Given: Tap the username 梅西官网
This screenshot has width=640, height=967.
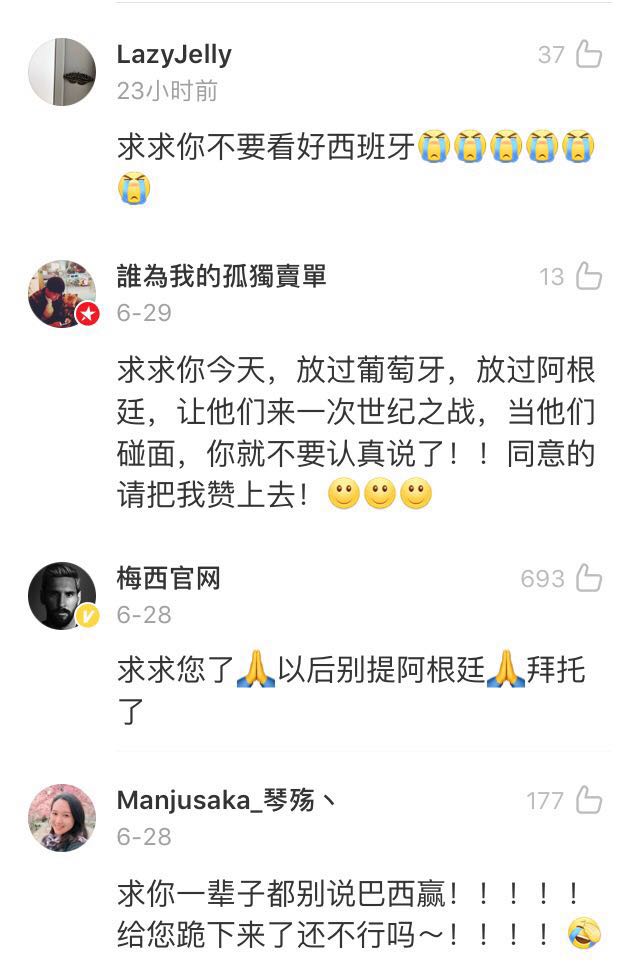Looking at the screenshot, I should pos(168,578).
